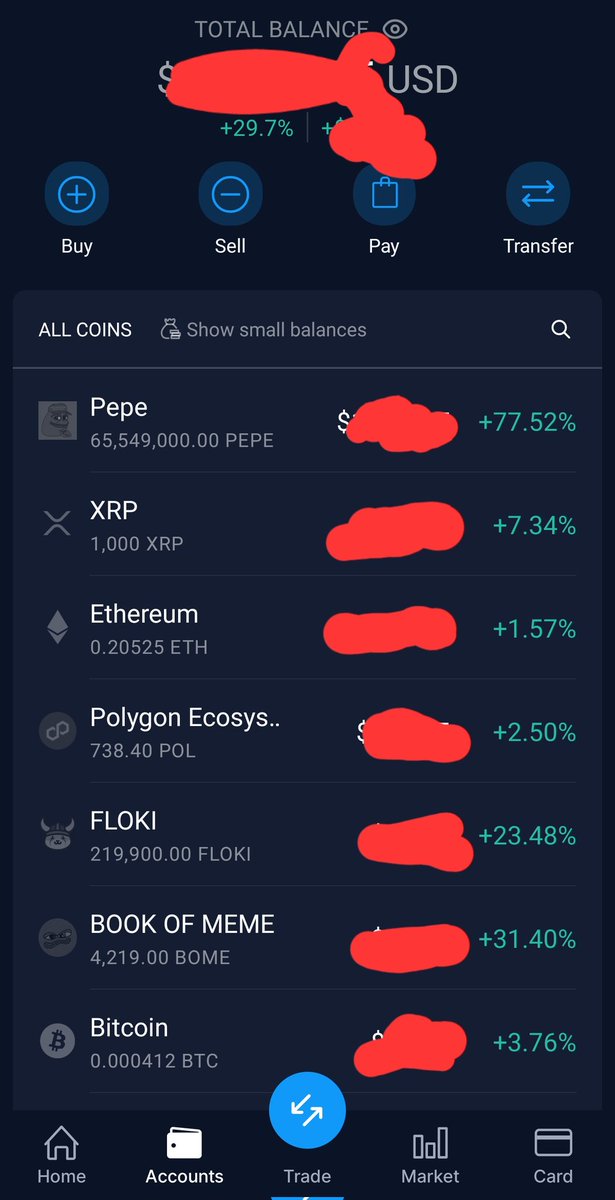Switch to the Market tab
Image resolution: width=615 pixels, height=1200 pixels.
click(430, 1155)
